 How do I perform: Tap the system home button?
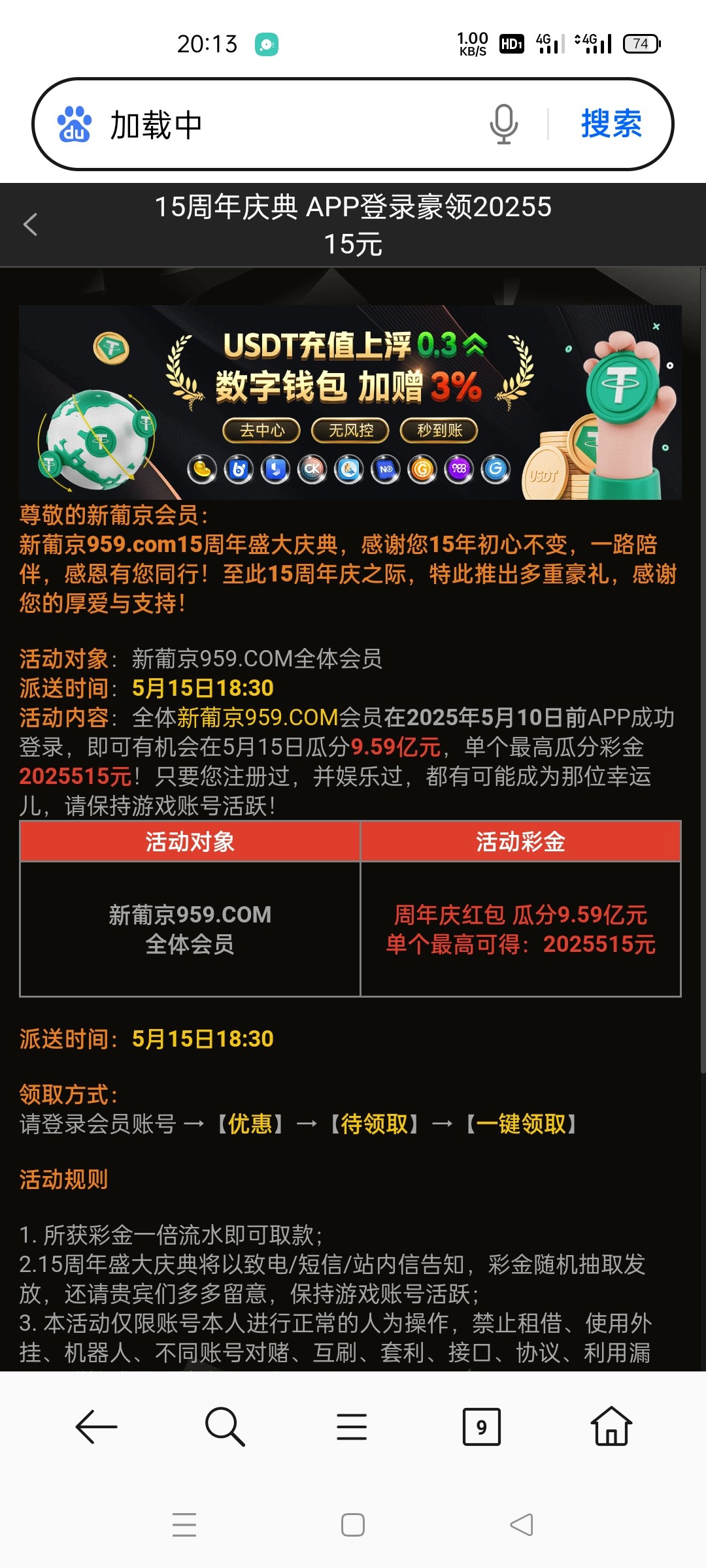[x=353, y=1524]
